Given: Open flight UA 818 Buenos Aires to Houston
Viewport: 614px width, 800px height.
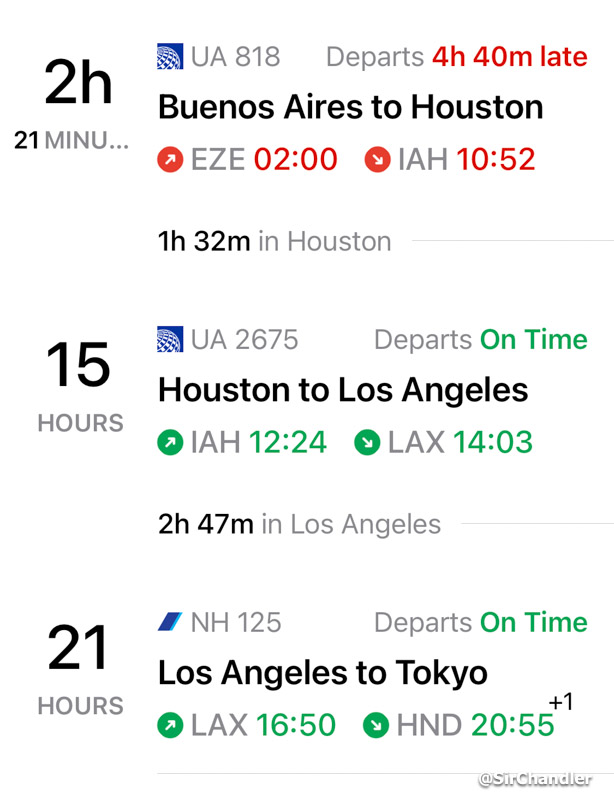Looking at the screenshot, I should click(x=350, y=107).
